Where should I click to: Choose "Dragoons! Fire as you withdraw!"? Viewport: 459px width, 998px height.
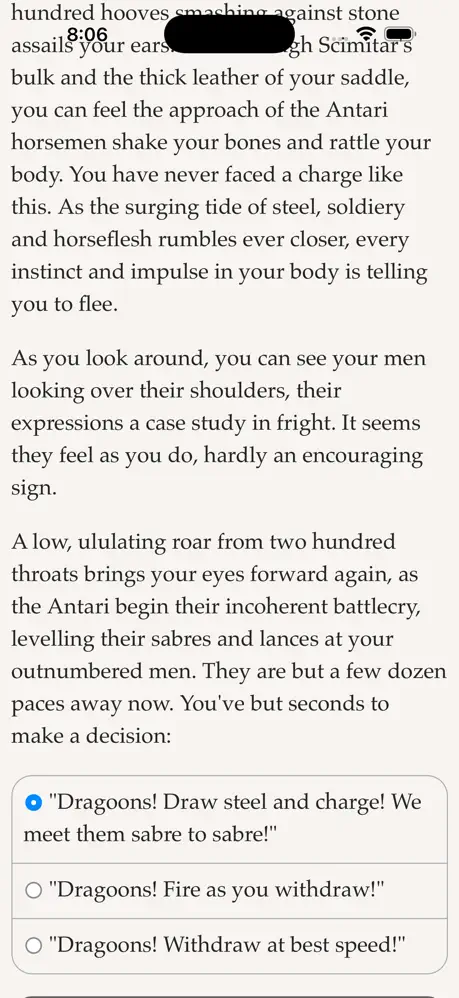click(229, 890)
